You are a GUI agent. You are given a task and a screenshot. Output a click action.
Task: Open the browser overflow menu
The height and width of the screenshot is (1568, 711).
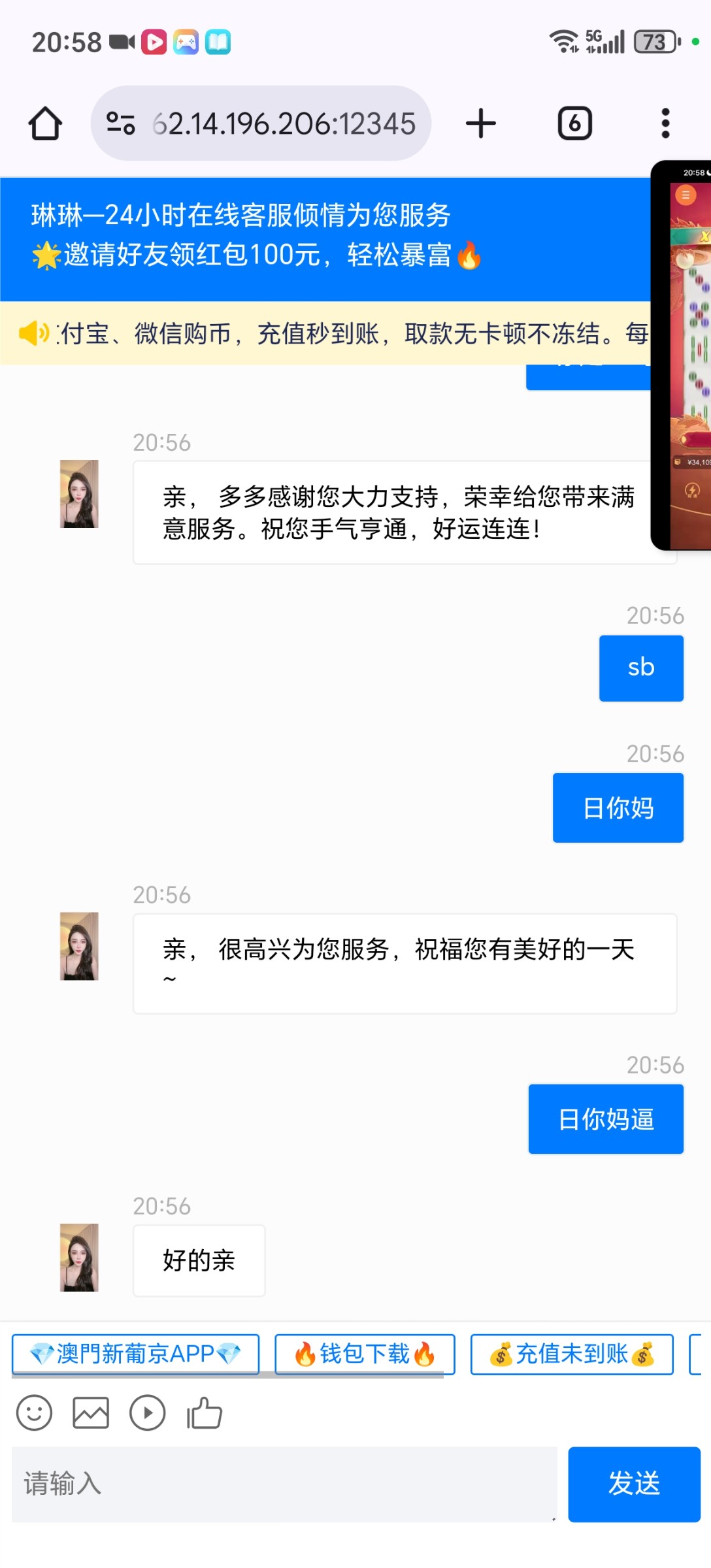tap(665, 123)
